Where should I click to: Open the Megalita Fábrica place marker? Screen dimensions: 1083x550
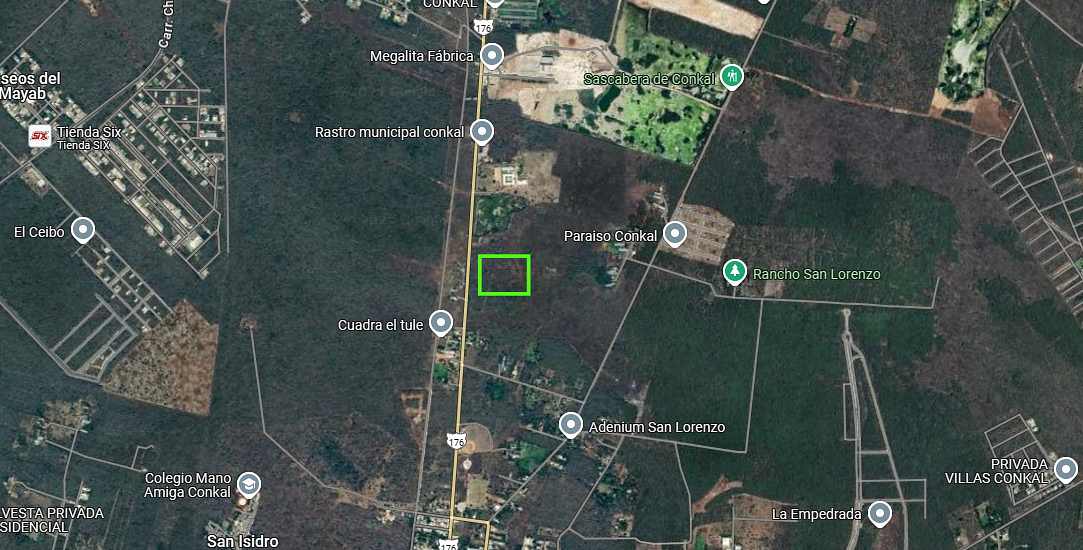(491, 55)
